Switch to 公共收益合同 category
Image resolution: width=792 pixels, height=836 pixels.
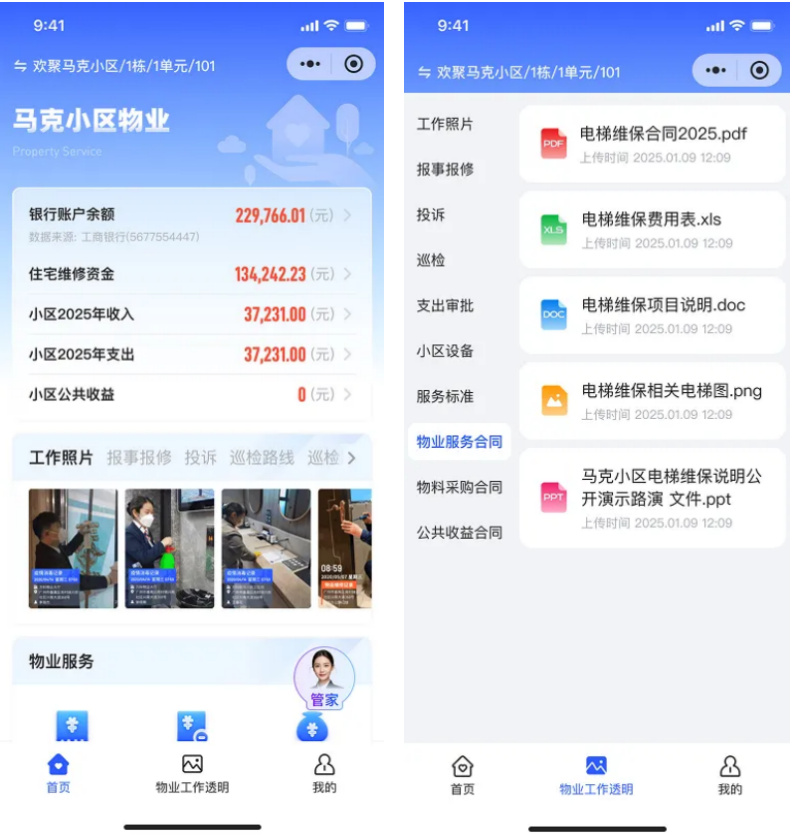pos(459,533)
